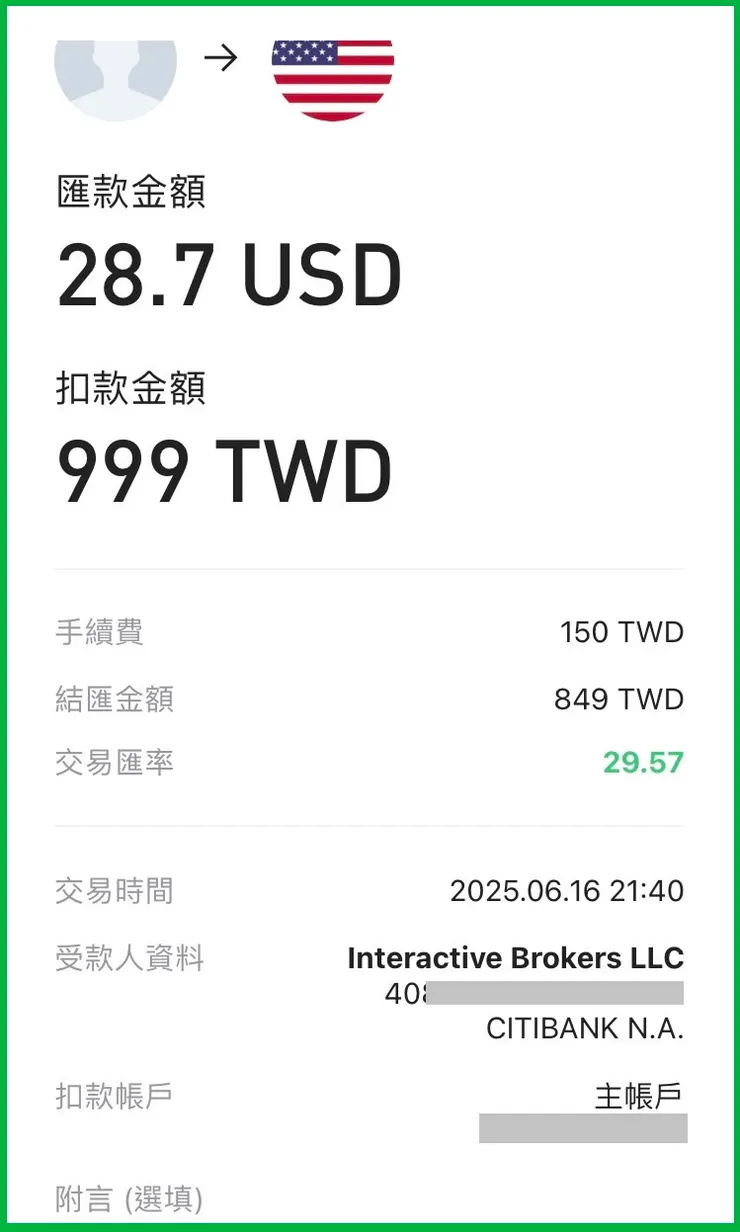Viewport: 740px width, 1232px height.
Task: Select the handling fee 150 TWD value
Action: [621, 632]
